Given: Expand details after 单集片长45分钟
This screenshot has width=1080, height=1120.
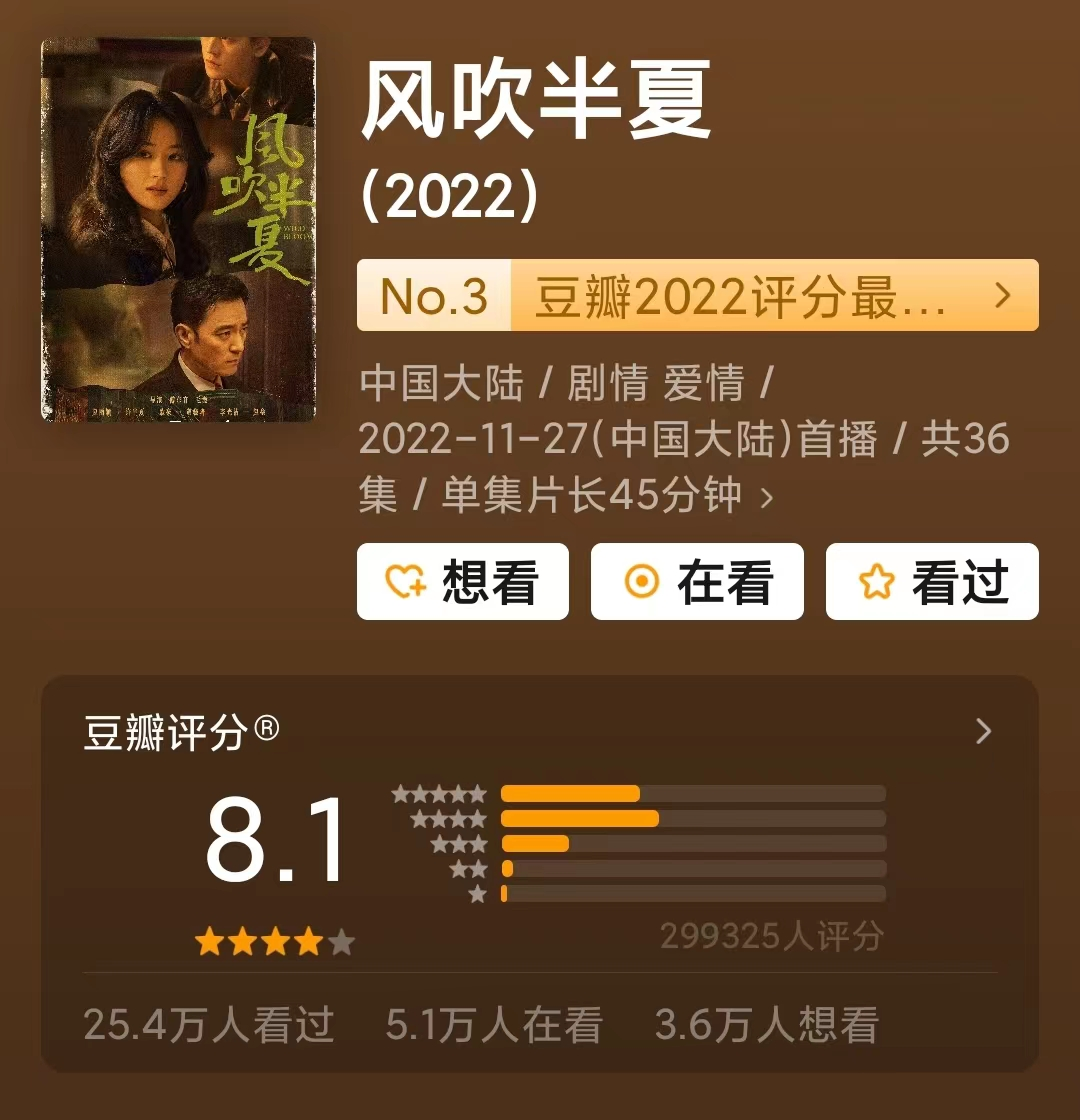Looking at the screenshot, I should [x=767, y=497].
